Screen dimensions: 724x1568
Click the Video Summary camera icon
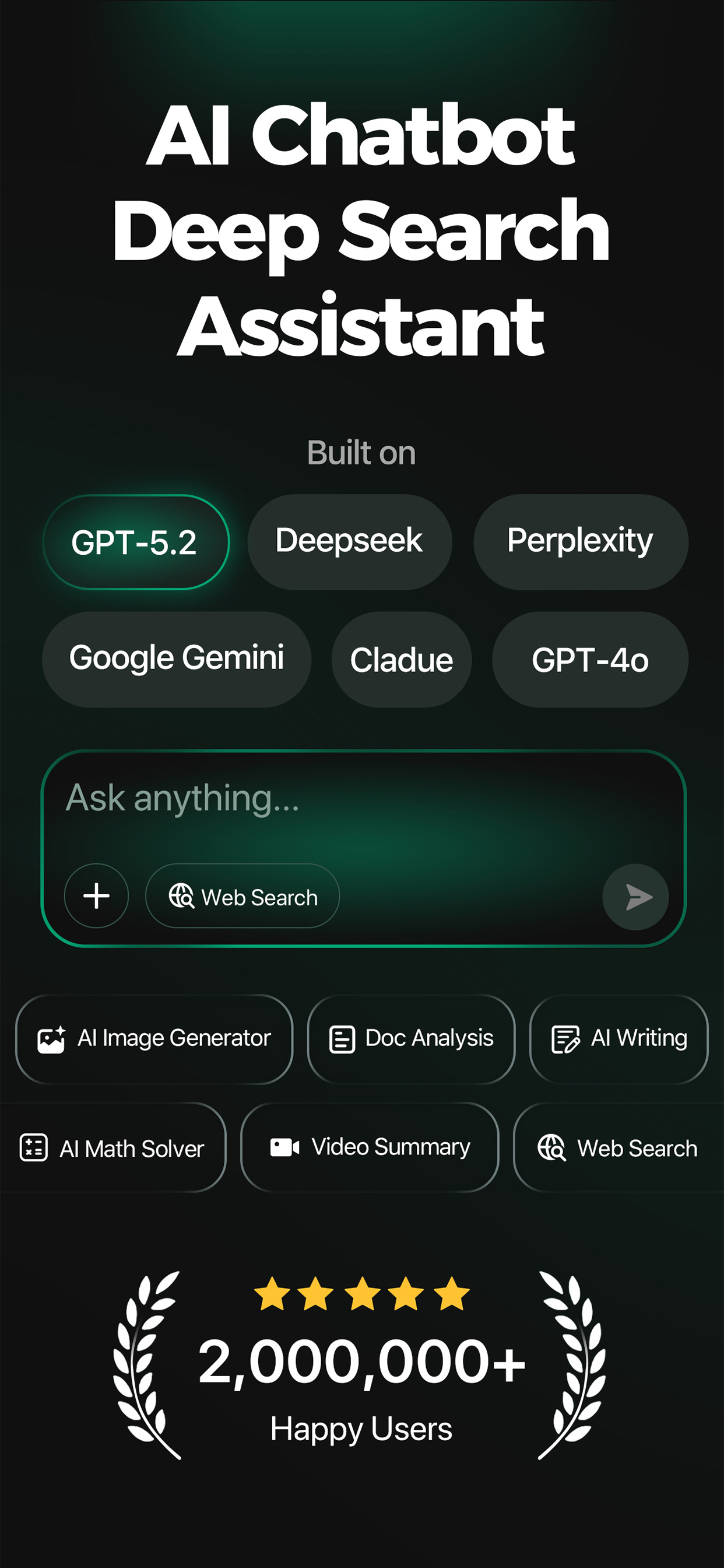point(283,1146)
